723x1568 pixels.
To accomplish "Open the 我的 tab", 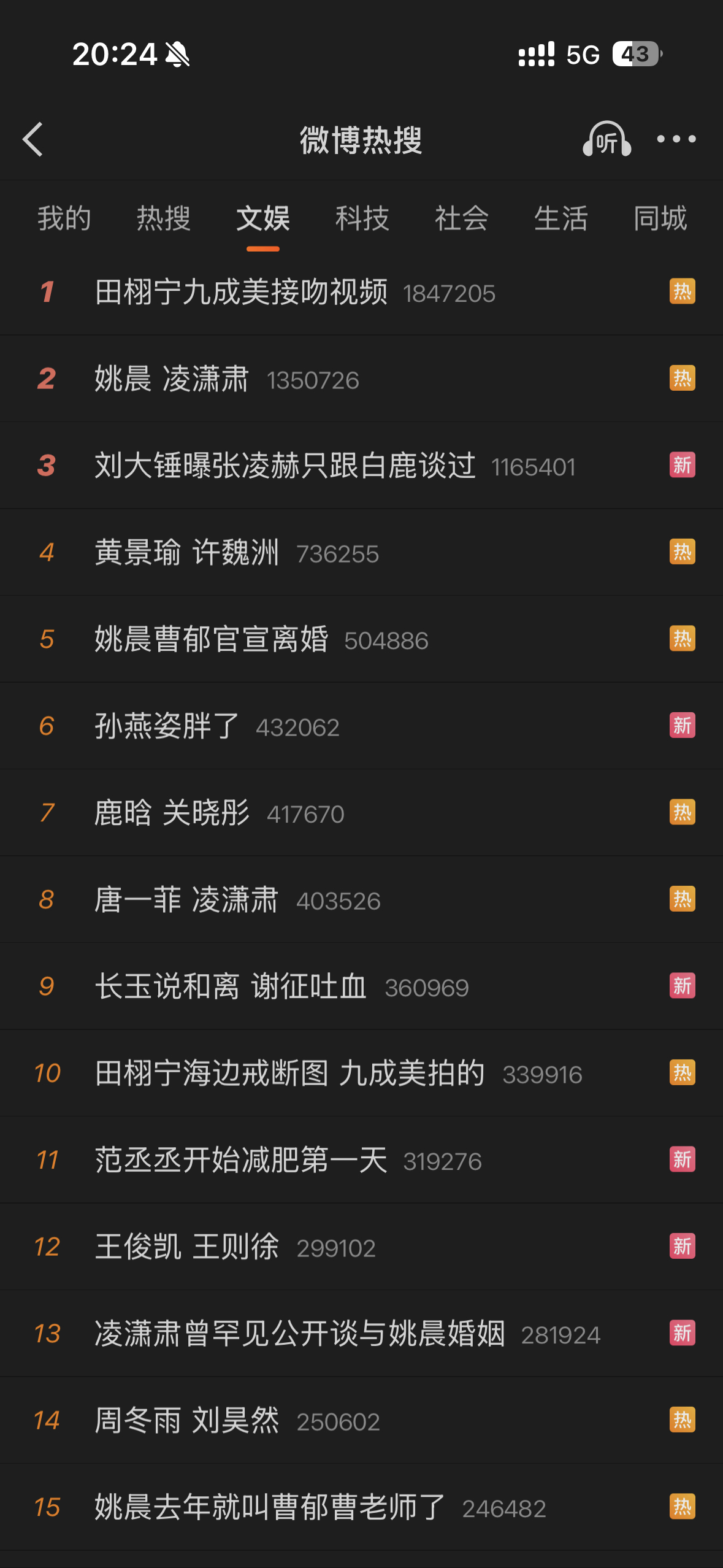I will click(64, 219).
